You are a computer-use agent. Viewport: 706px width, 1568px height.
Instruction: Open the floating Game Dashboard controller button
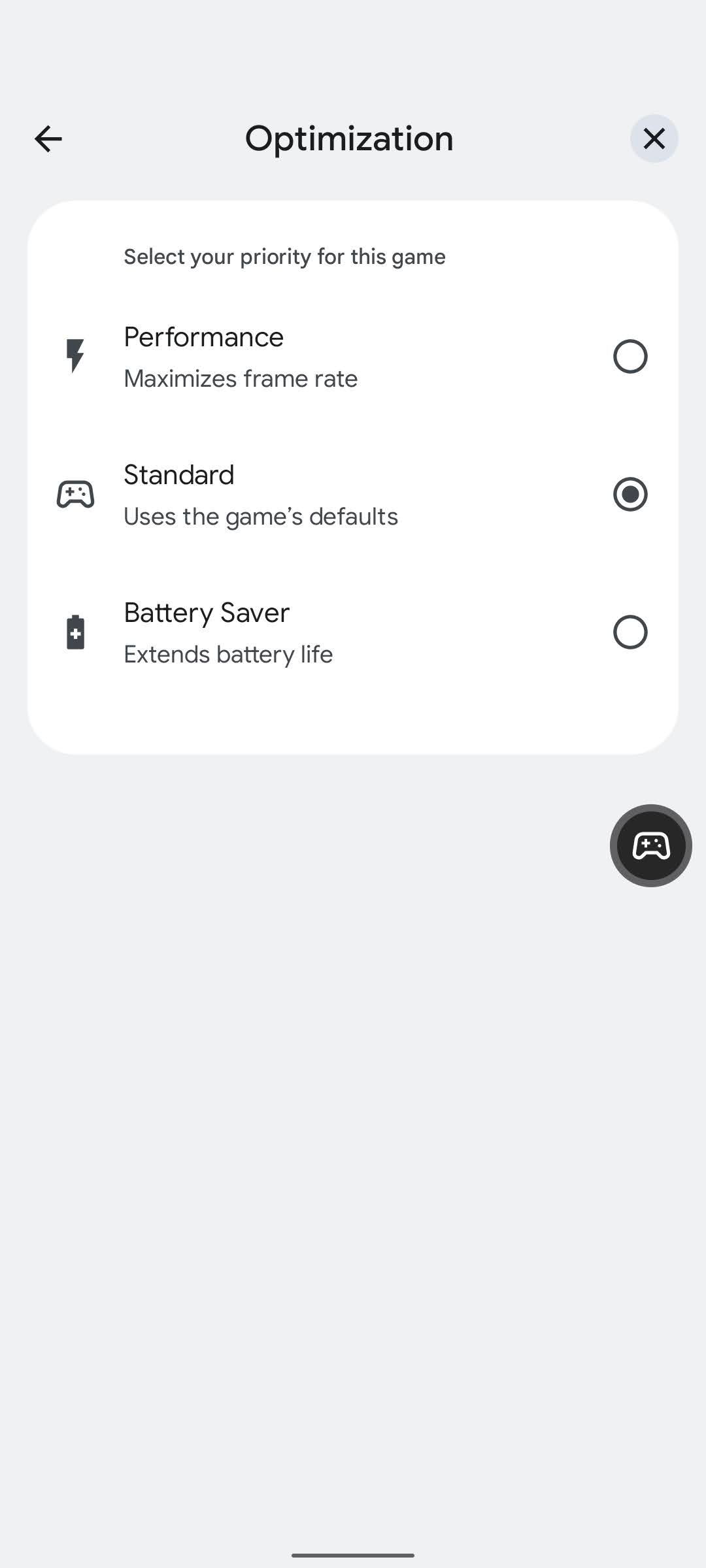click(650, 845)
